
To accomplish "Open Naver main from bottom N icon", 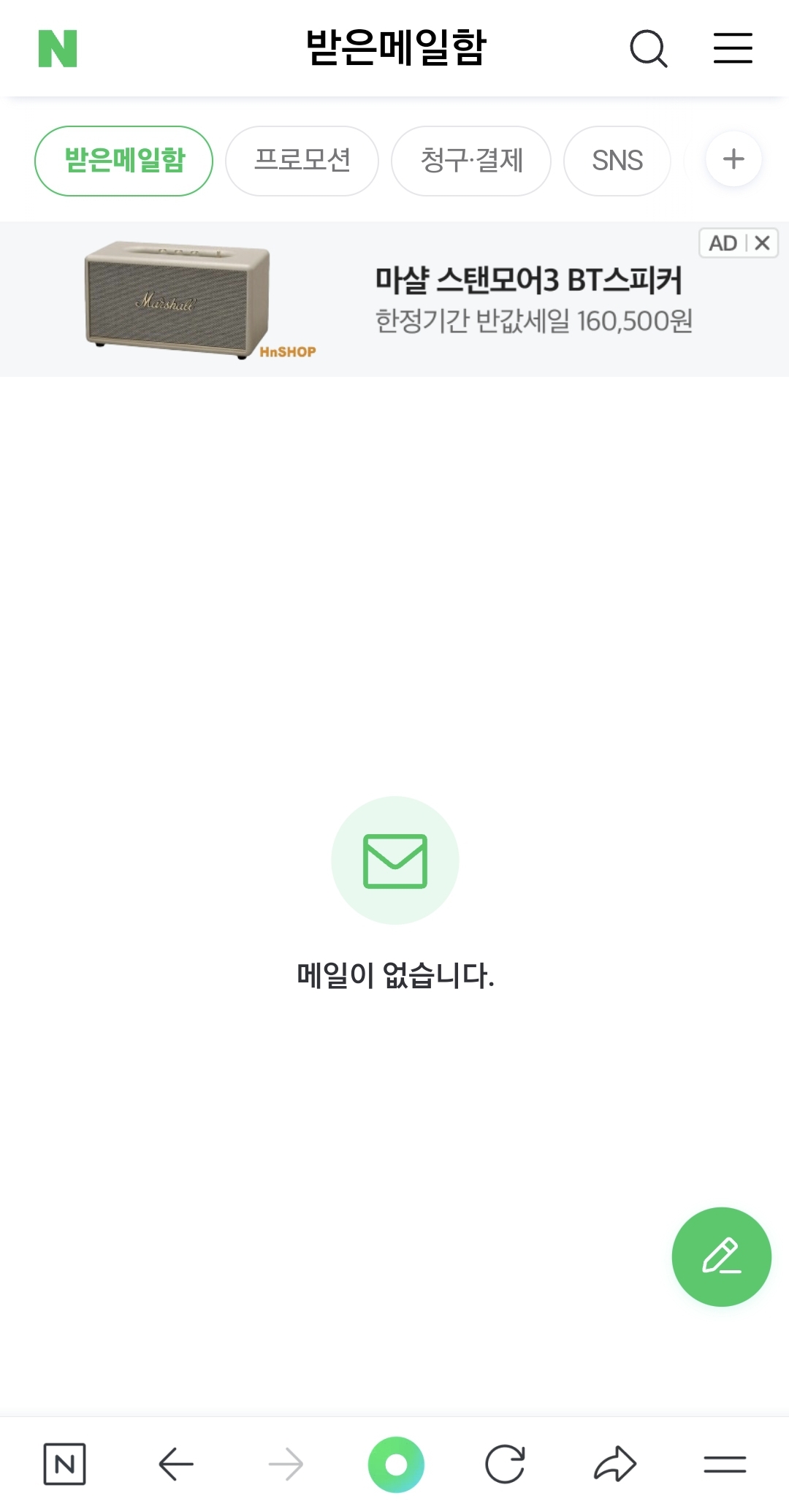I will pyautogui.click(x=65, y=1464).
